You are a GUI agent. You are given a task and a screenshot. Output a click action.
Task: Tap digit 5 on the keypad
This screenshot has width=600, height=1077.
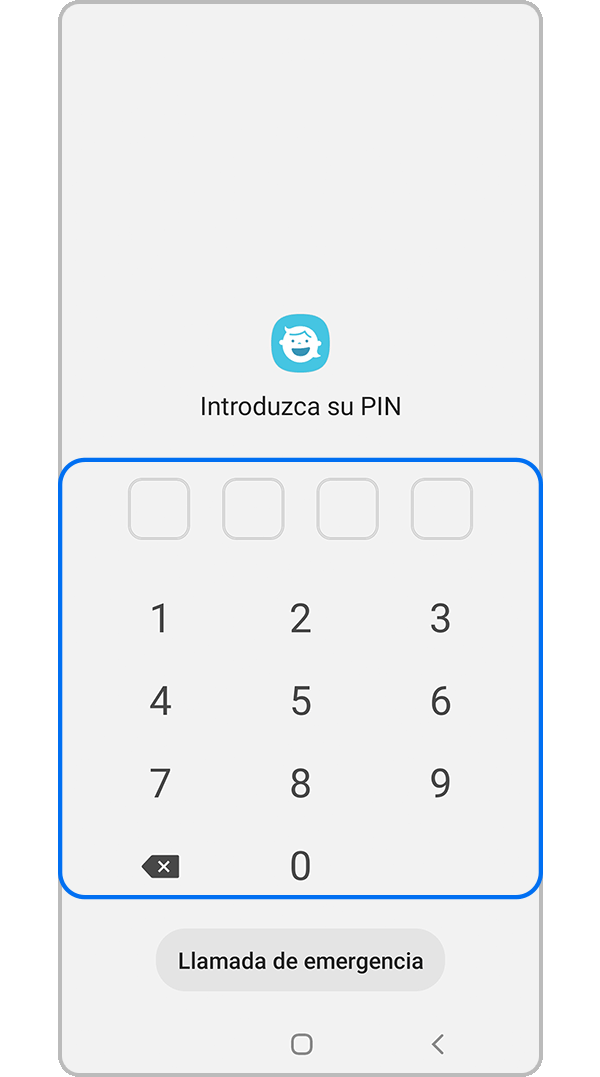point(300,701)
